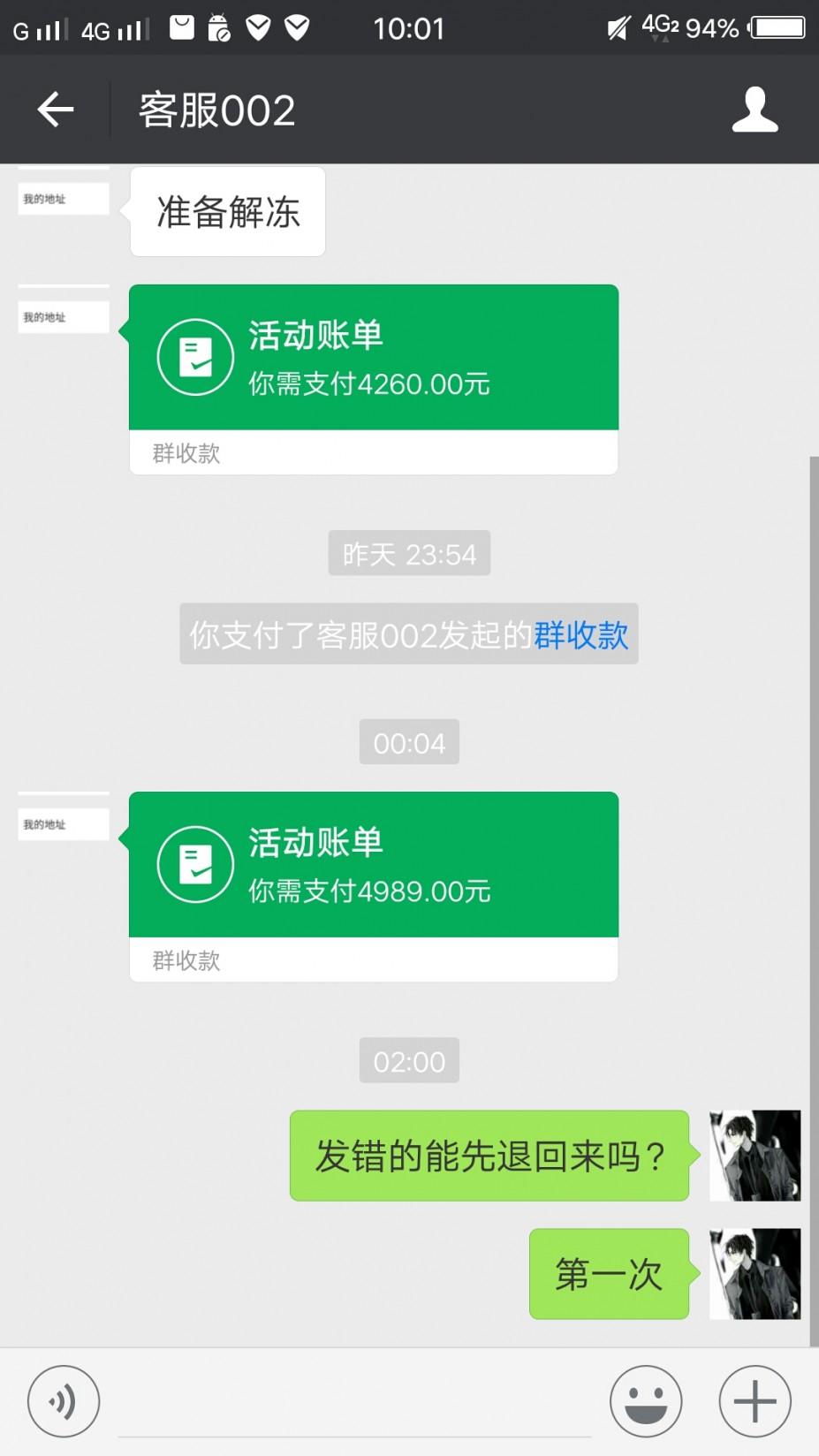Focus the message text field
Viewport: 819px width, 1456px height.
pyautogui.click(x=353, y=1405)
